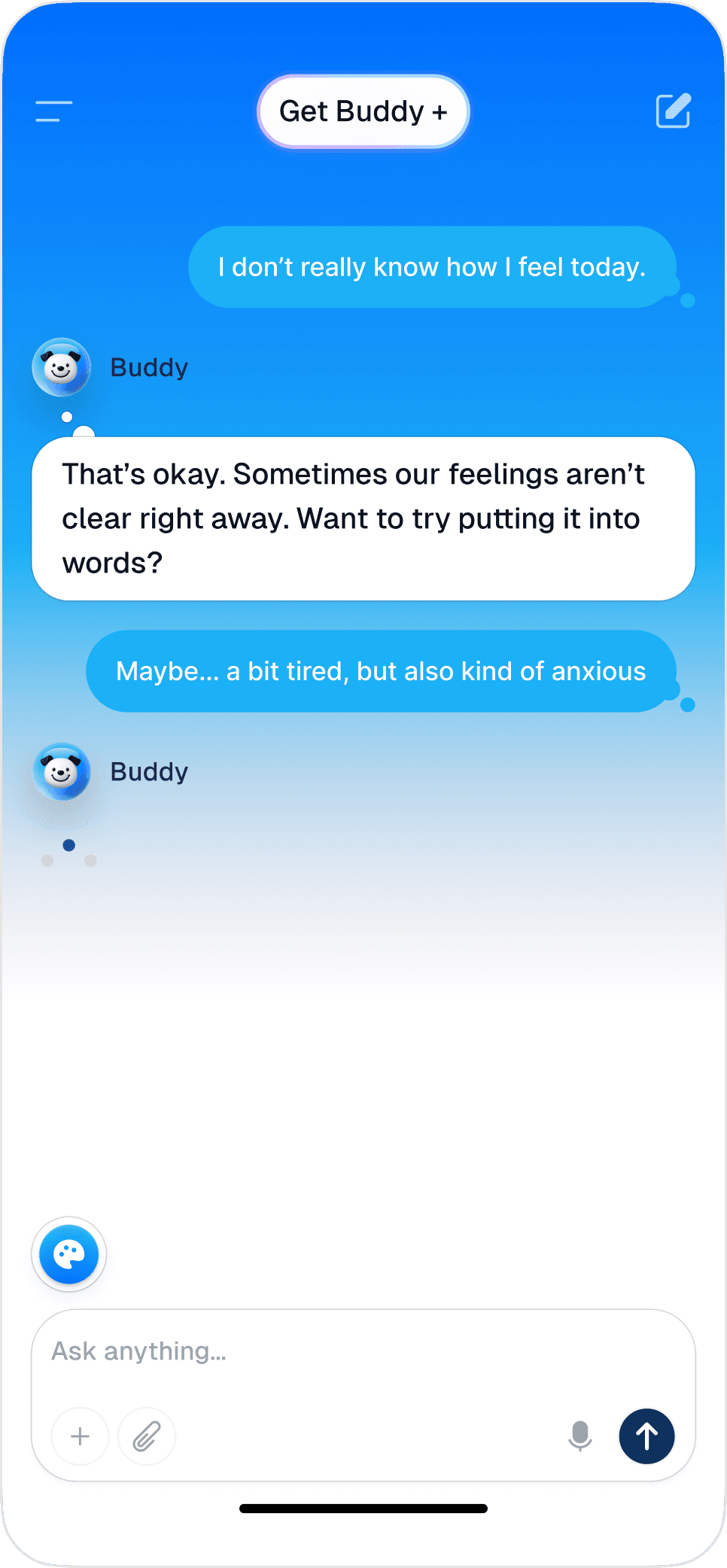Tap the Buddy name label above the first reply
The image size is (727, 1568).
(149, 367)
